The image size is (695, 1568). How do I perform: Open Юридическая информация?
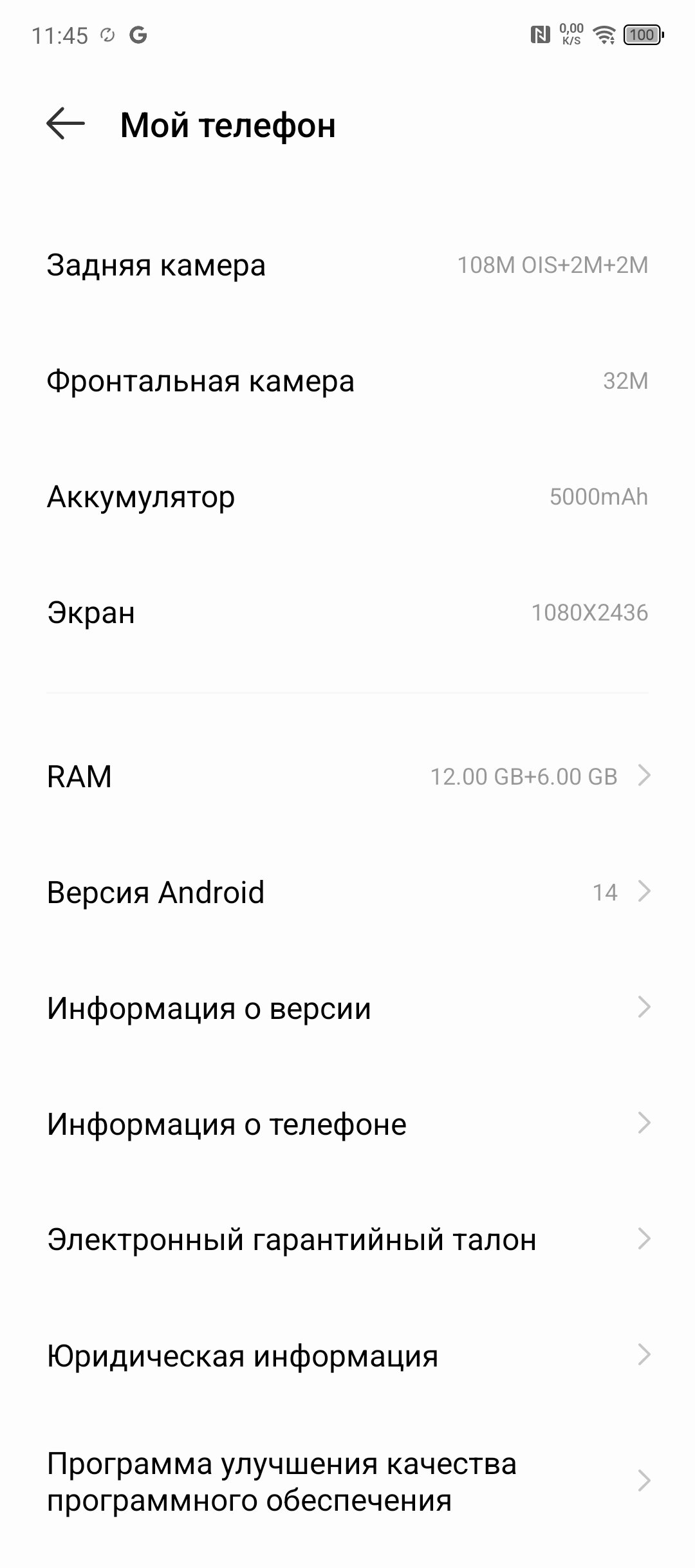[x=347, y=1356]
